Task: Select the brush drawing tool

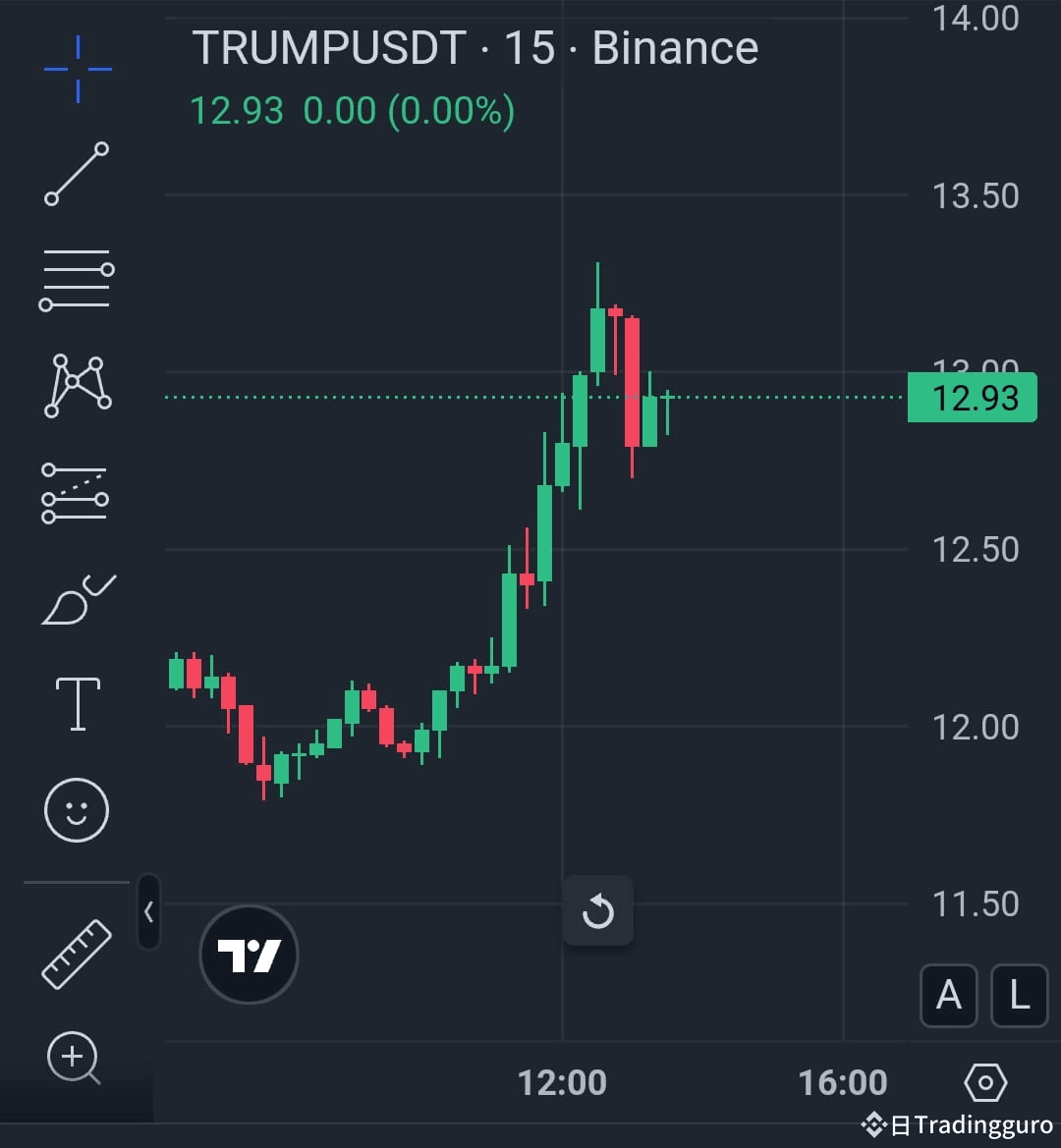Action: point(77,597)
